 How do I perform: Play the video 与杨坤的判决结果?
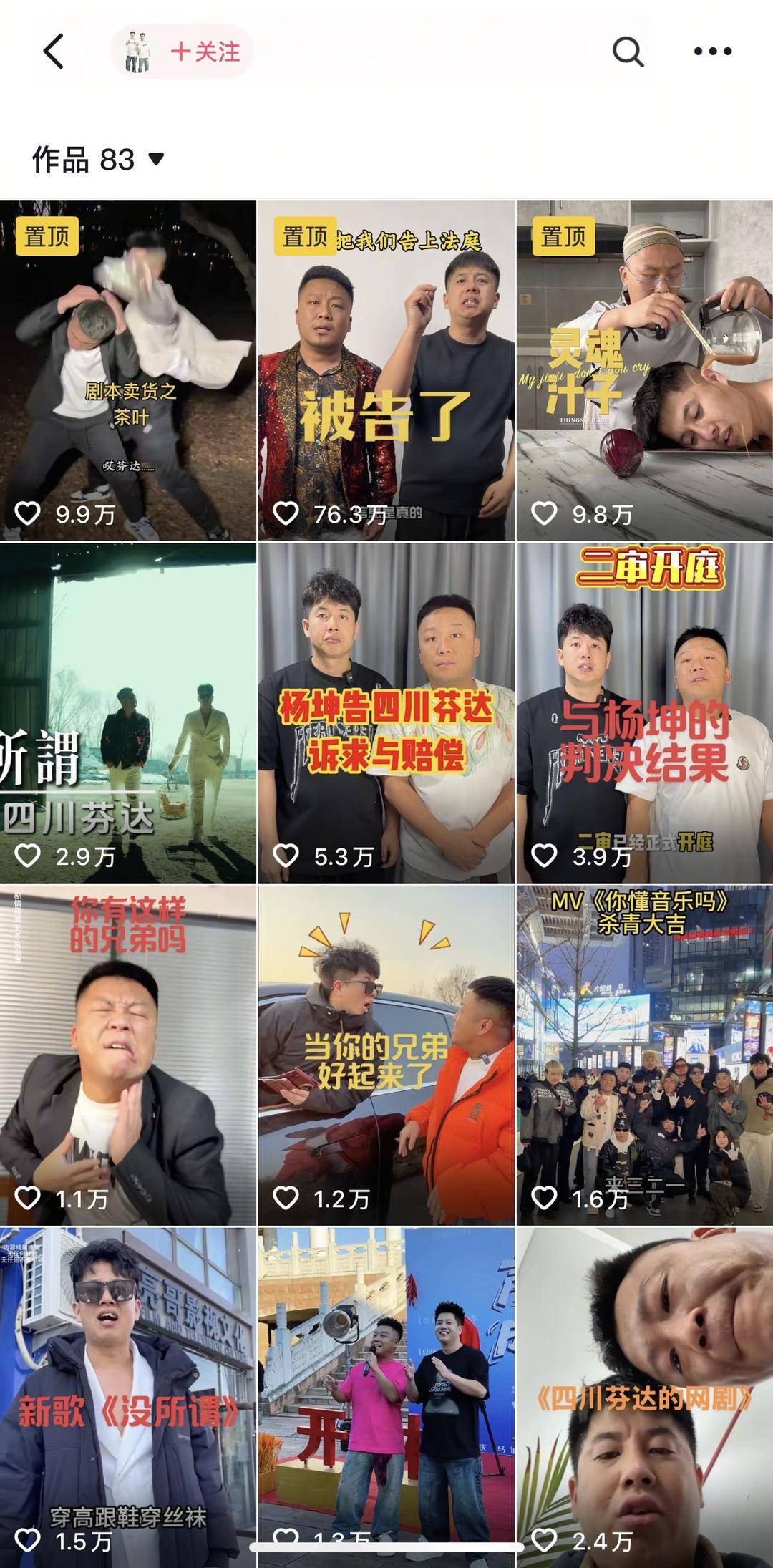[644, 712]
